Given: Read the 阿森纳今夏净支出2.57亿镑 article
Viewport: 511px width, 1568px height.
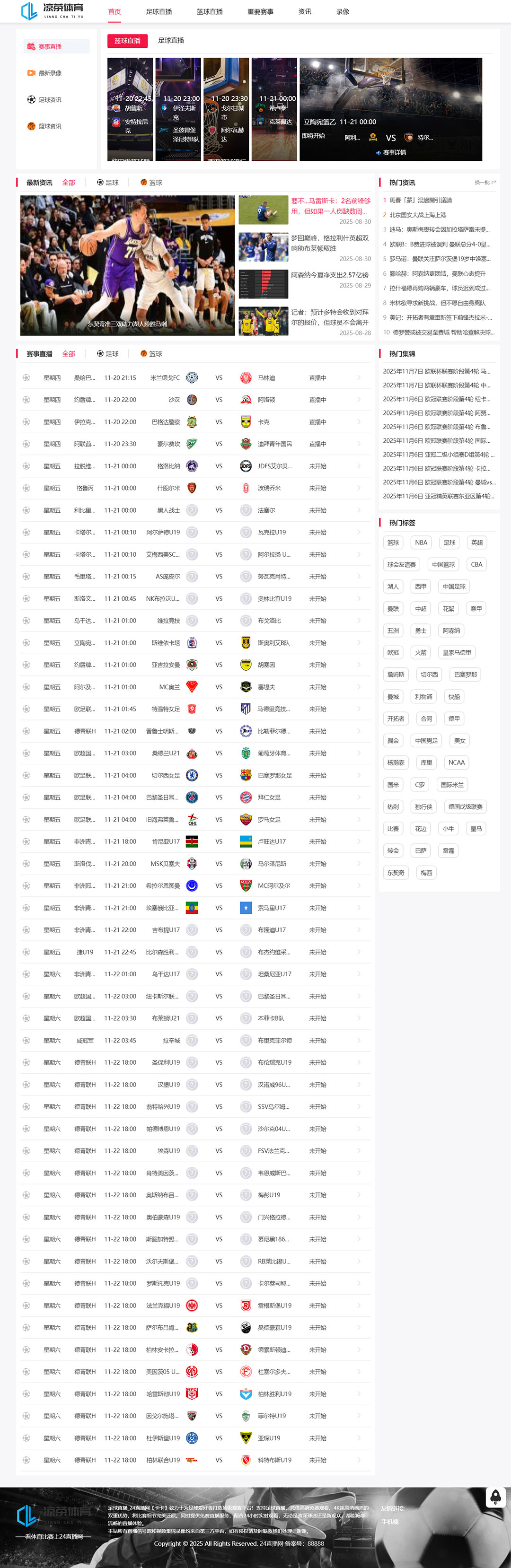Looking at the screenshot, I should [329, 275].
